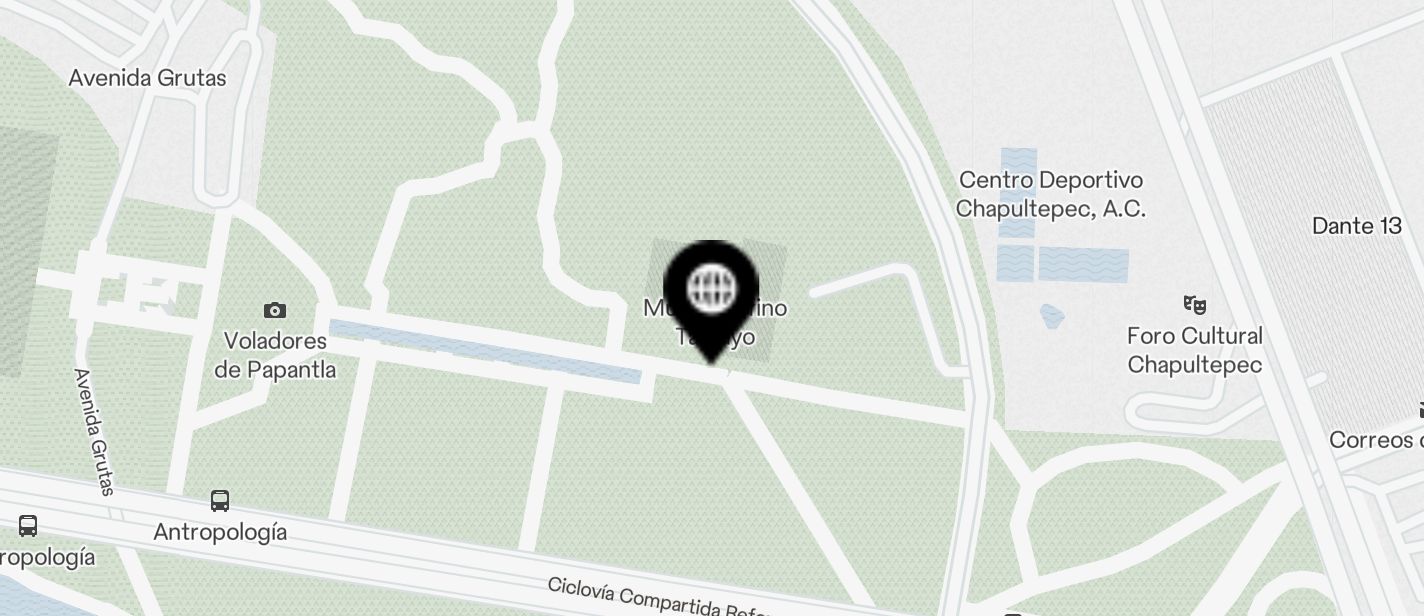This screenshot has width=1424, height=616.
Task: Open Centro Deportivo Chapultepec, A.C. place label
Action: pos(1050,194)
